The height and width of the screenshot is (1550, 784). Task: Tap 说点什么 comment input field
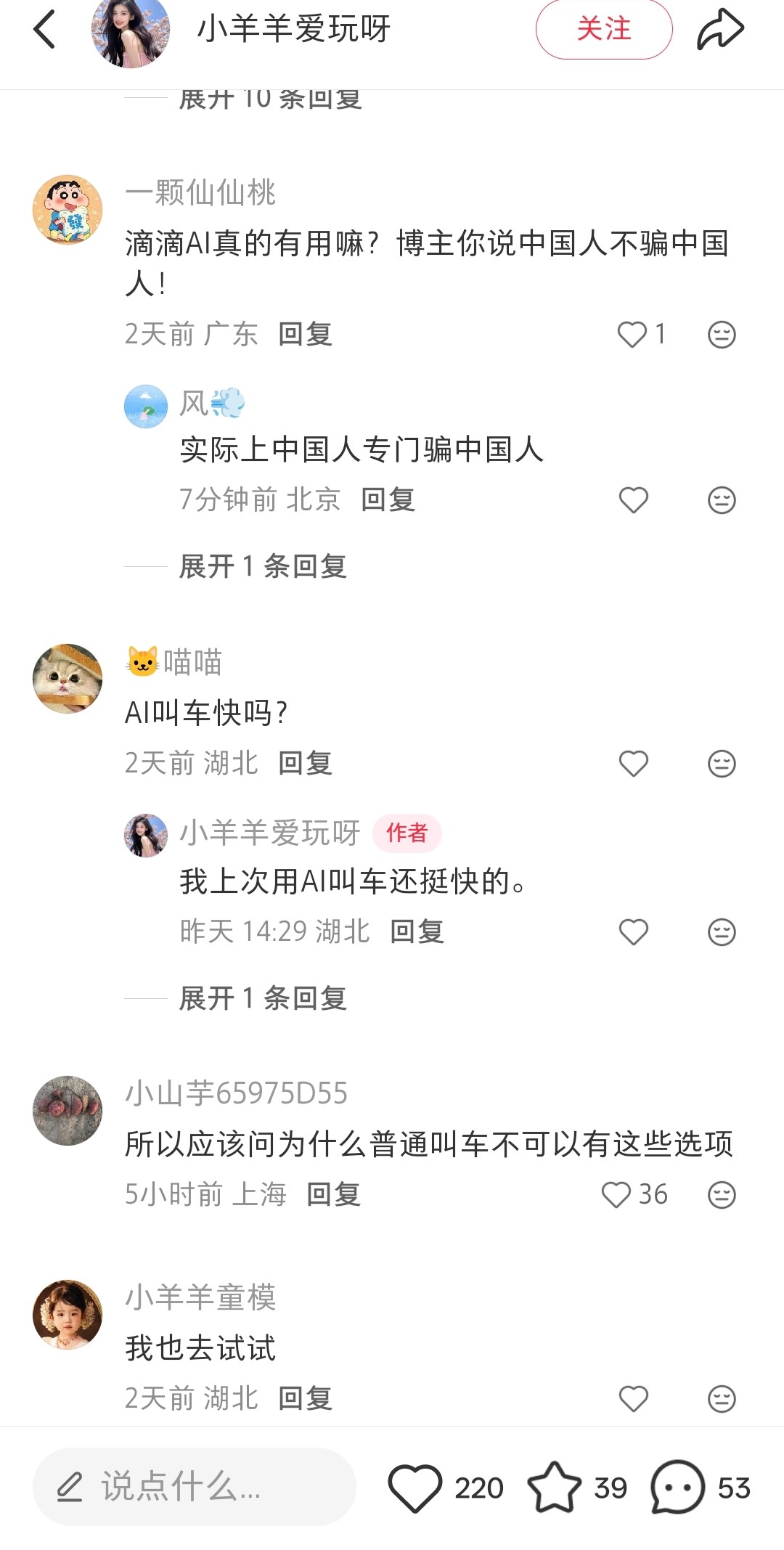pyautogui.click(x=194, y=1487)
